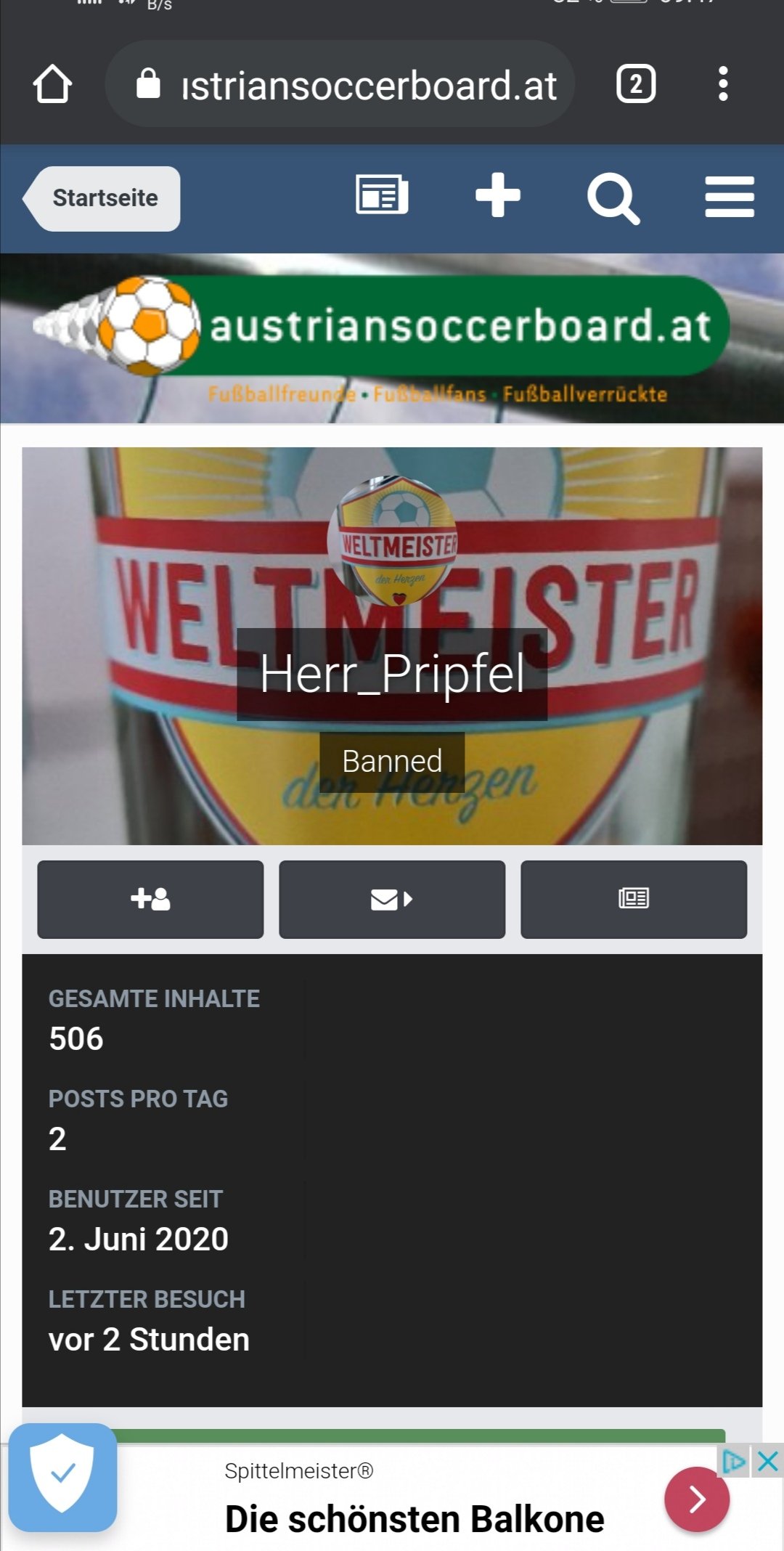Open the browser address bar
The height and width of the screenshot is (1551, 784).
pos(340,84)
